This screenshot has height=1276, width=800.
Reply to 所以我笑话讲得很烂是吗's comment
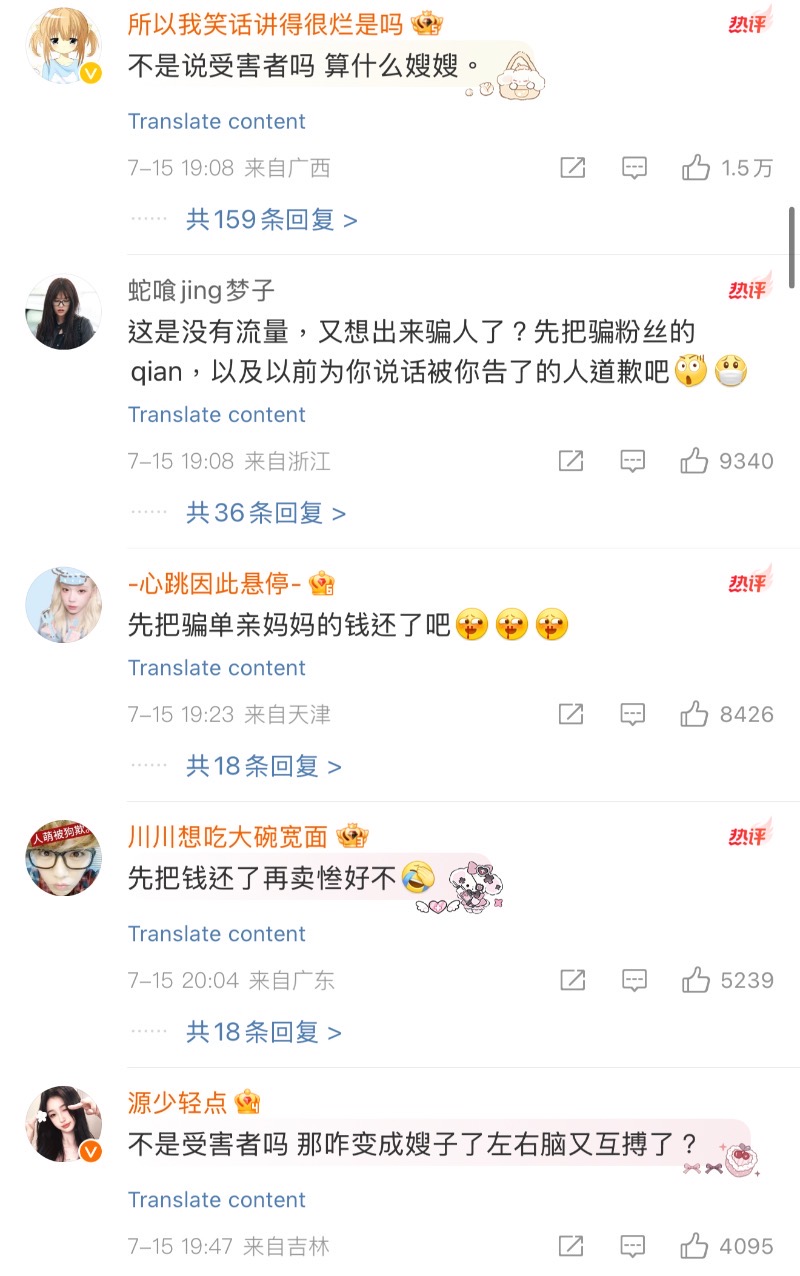coord(634,168)
